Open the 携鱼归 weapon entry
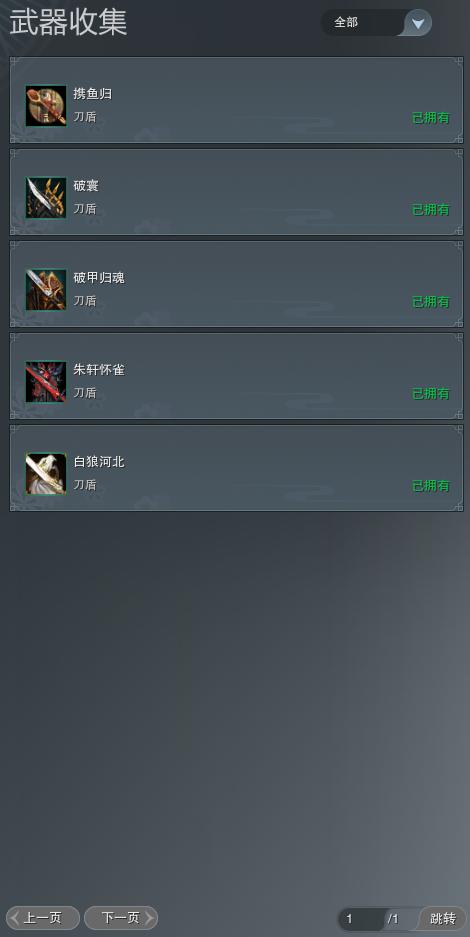The image size is (470, 937). (236, 100)
